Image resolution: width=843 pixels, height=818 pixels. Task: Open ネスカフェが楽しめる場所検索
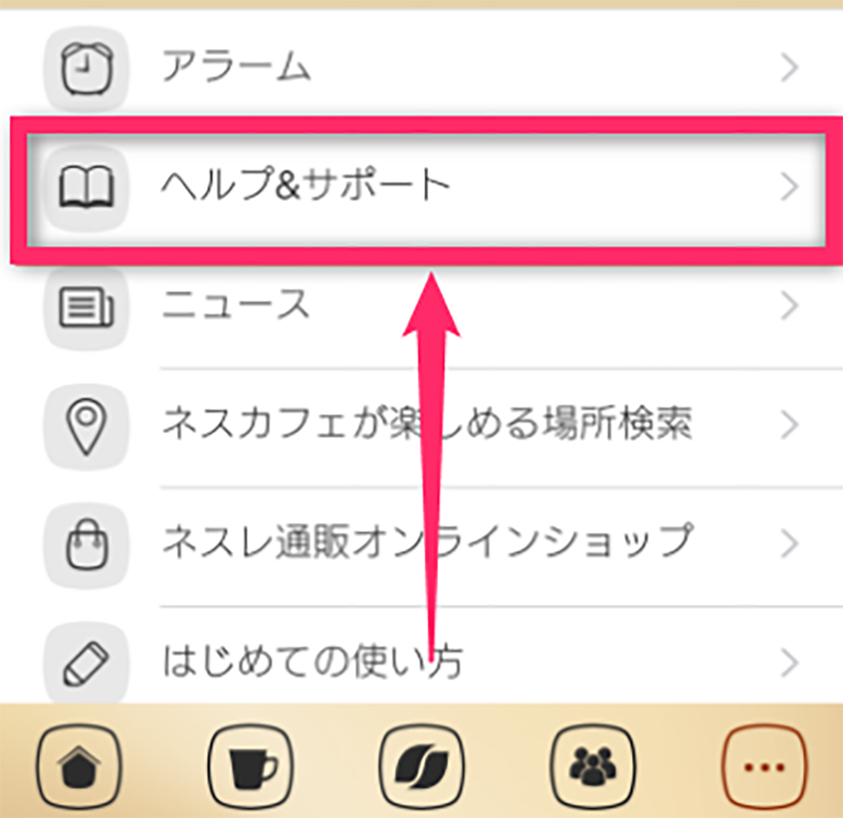click(x=420, y=425)
